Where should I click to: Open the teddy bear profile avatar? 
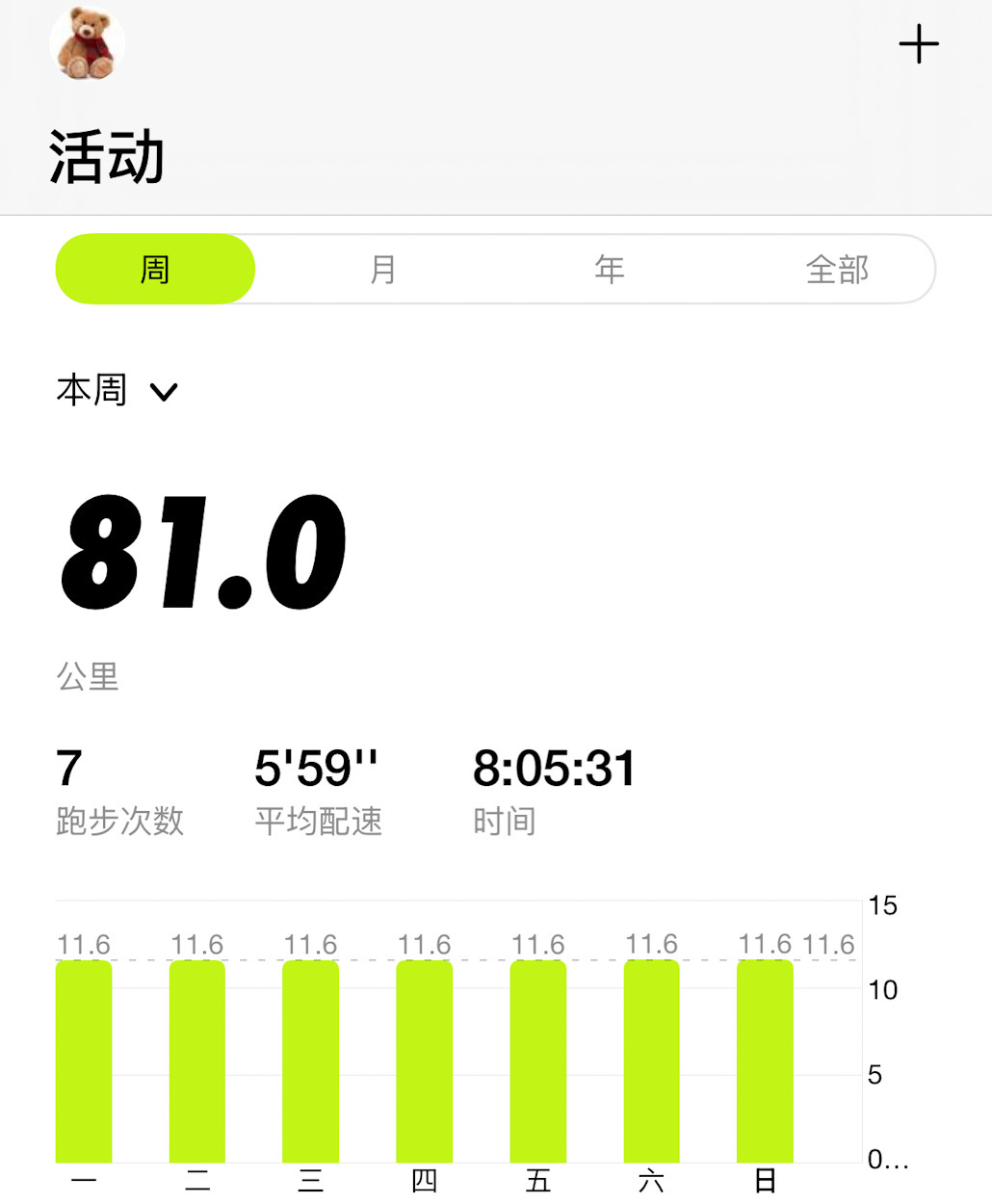(87, 43)
